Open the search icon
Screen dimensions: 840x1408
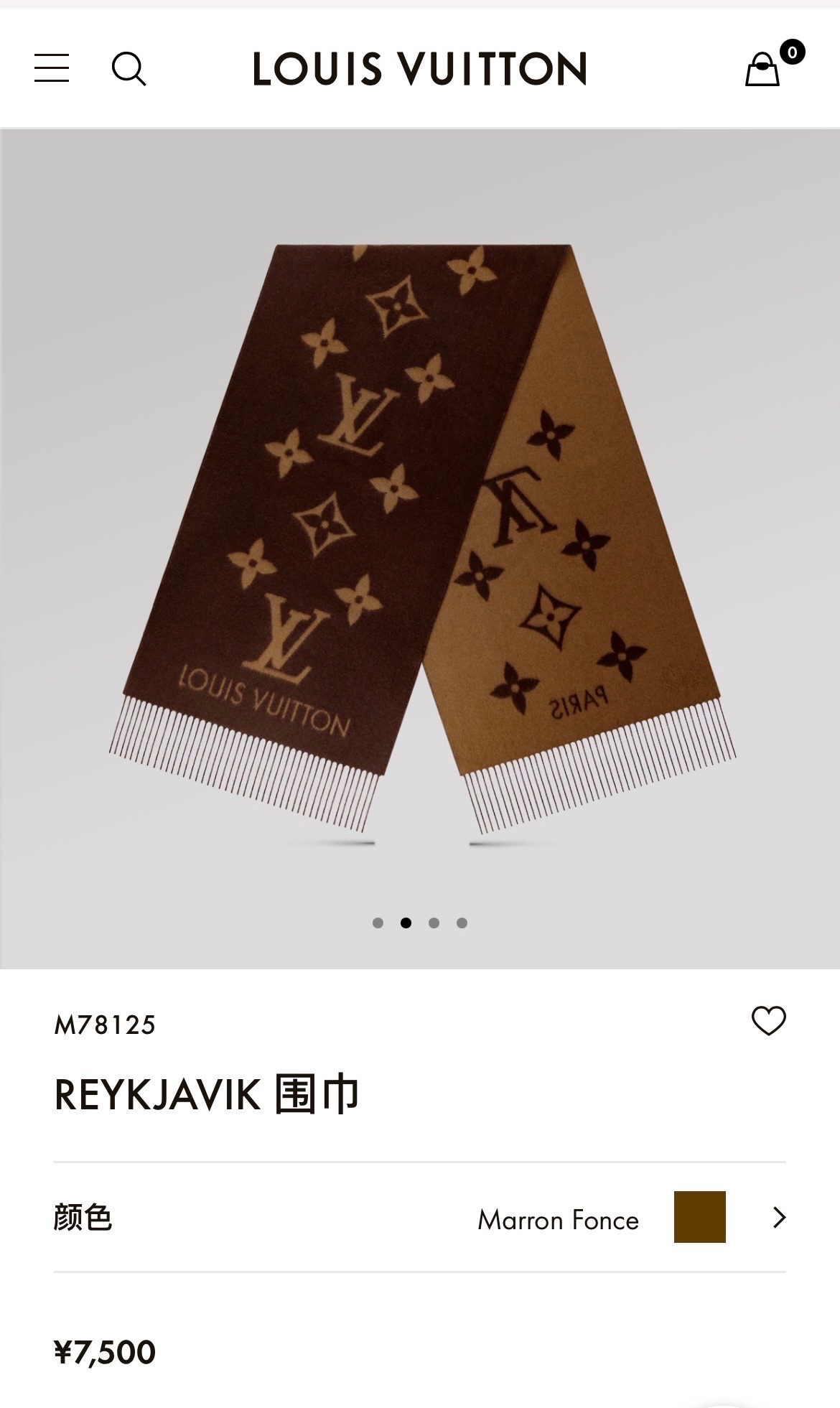tap(129, 69)
